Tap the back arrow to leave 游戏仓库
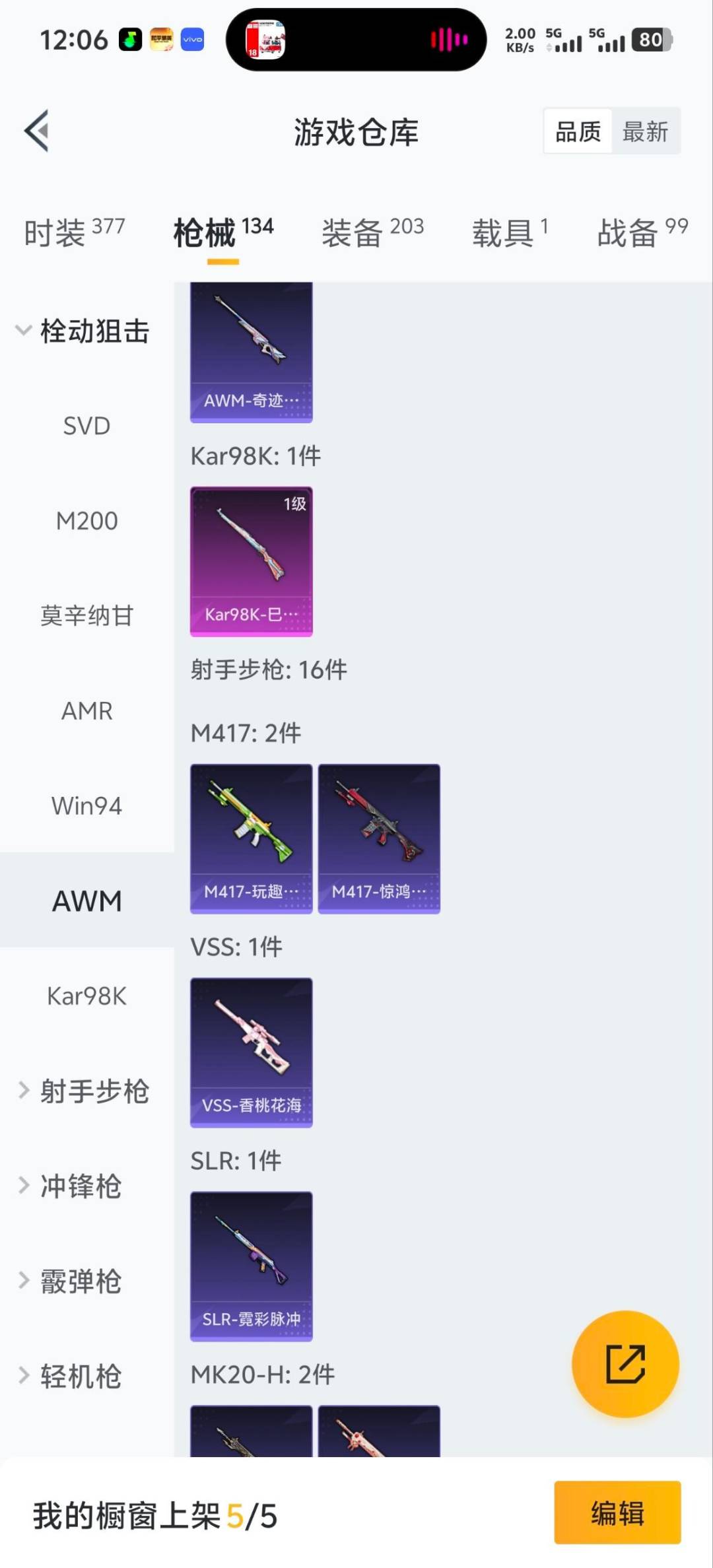The width and height of the screenshot is (713, 1568). coord(36,130)
